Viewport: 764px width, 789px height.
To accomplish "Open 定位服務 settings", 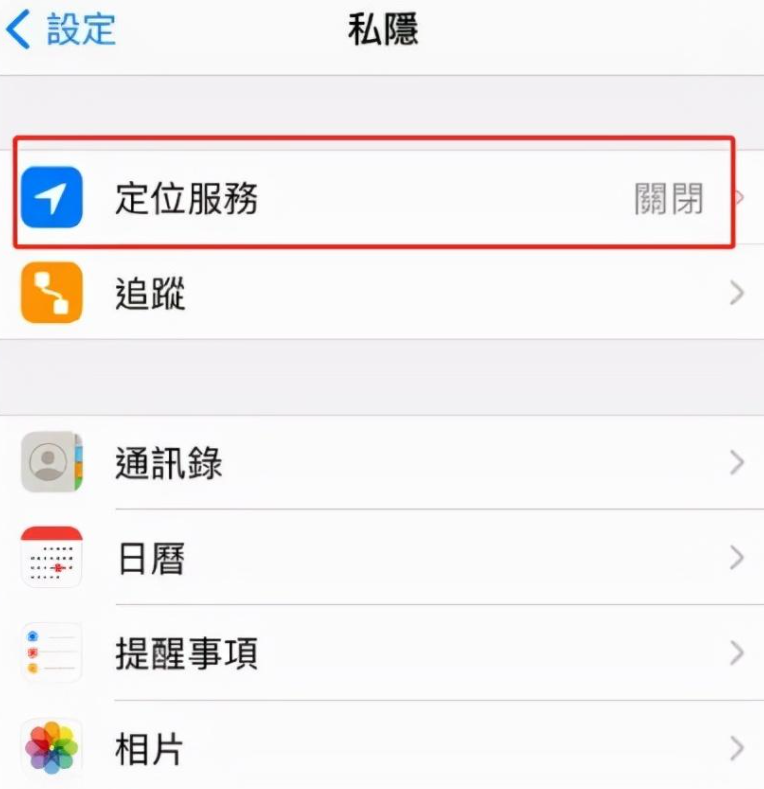I will pos(380,198).
